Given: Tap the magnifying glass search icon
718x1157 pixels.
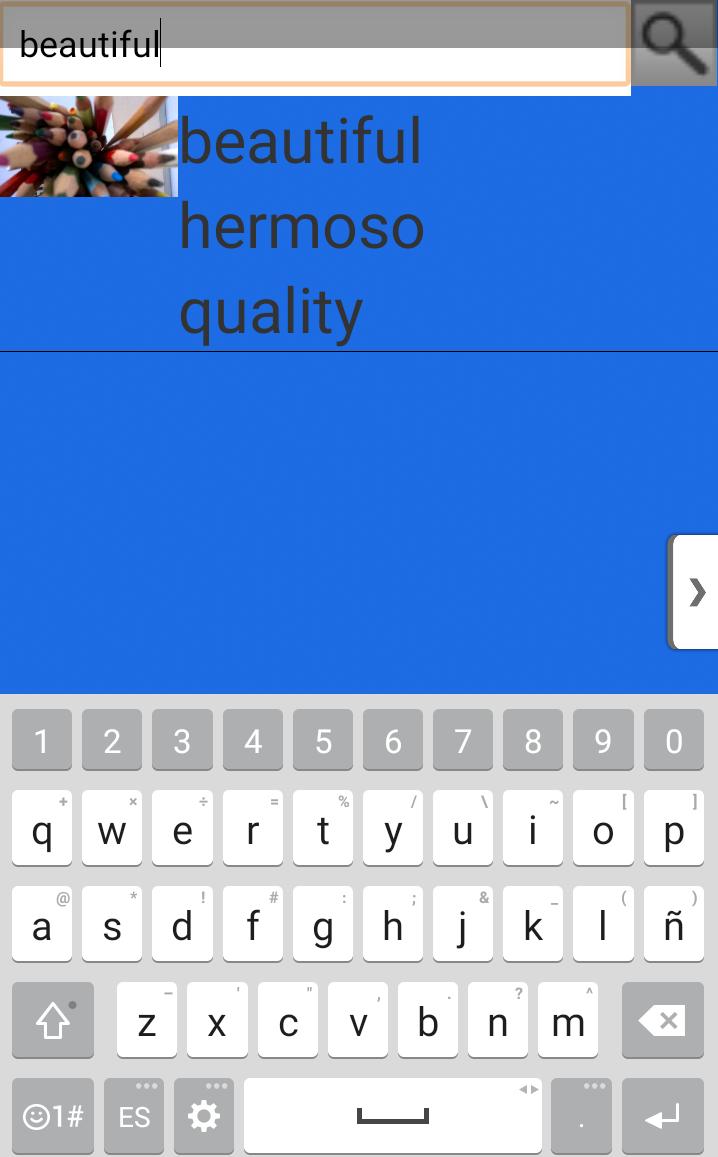Looking at the screenshot, I should click(674, 42).
